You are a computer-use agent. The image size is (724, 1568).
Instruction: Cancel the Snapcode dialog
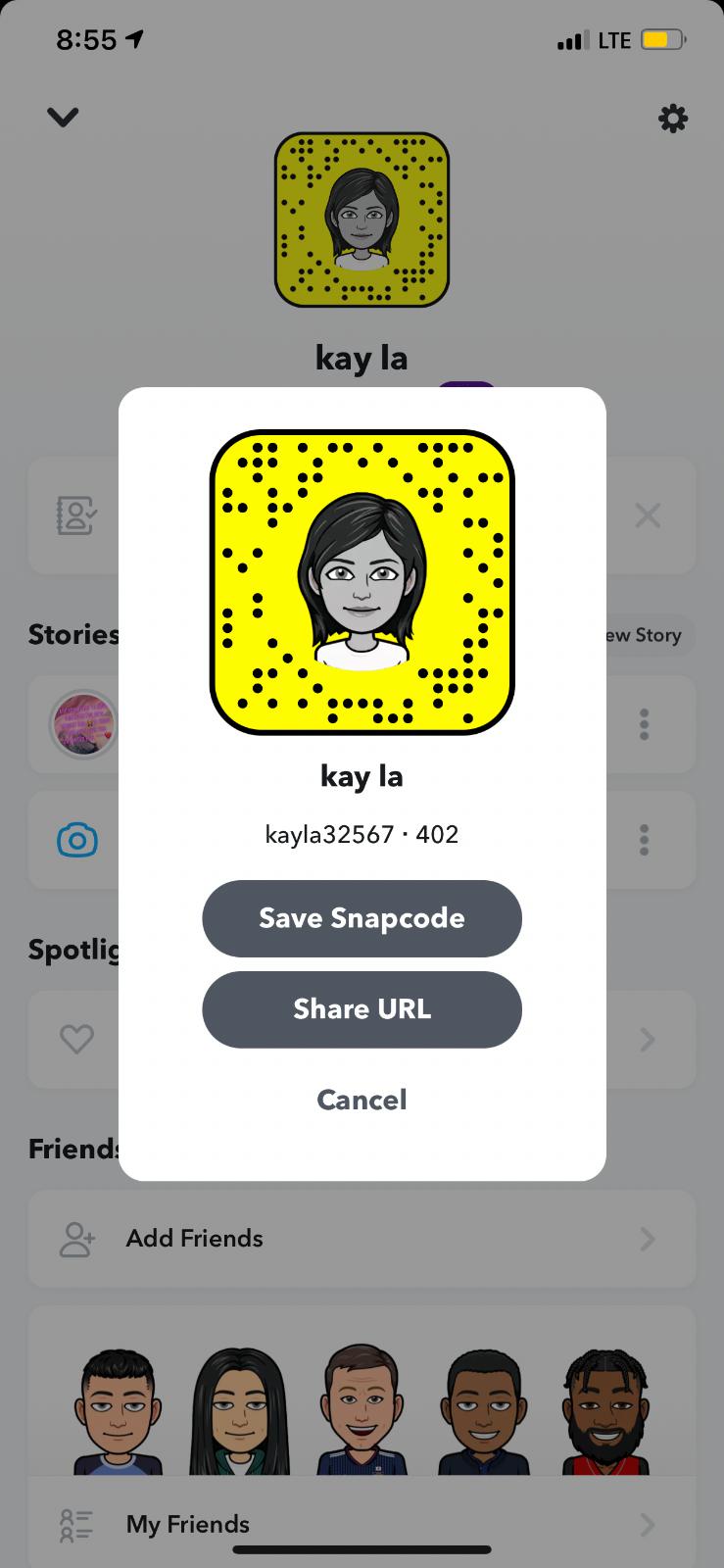point(362,1100)
